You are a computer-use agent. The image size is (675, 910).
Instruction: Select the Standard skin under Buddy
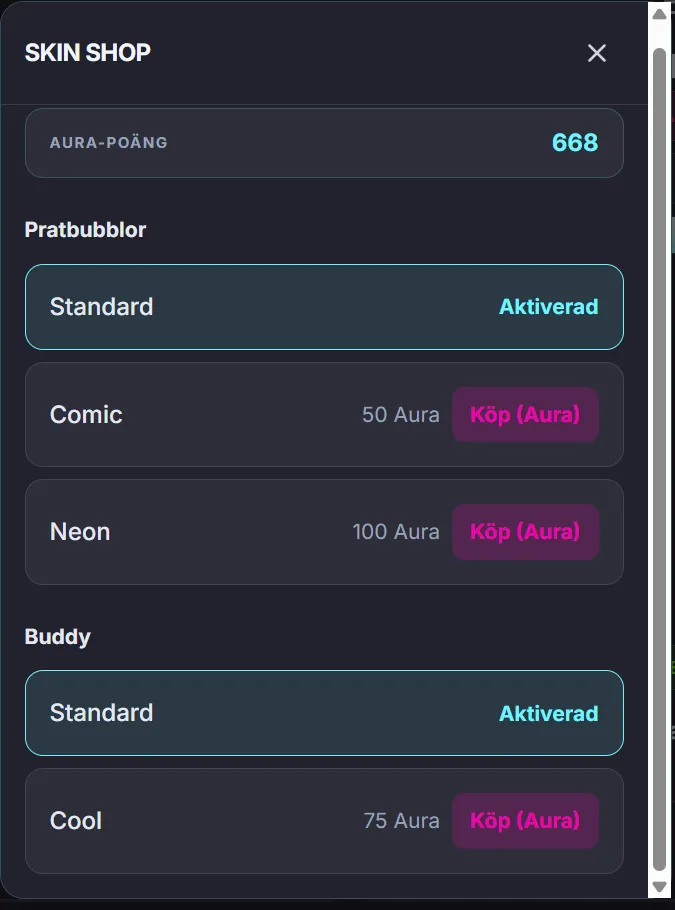324,713
